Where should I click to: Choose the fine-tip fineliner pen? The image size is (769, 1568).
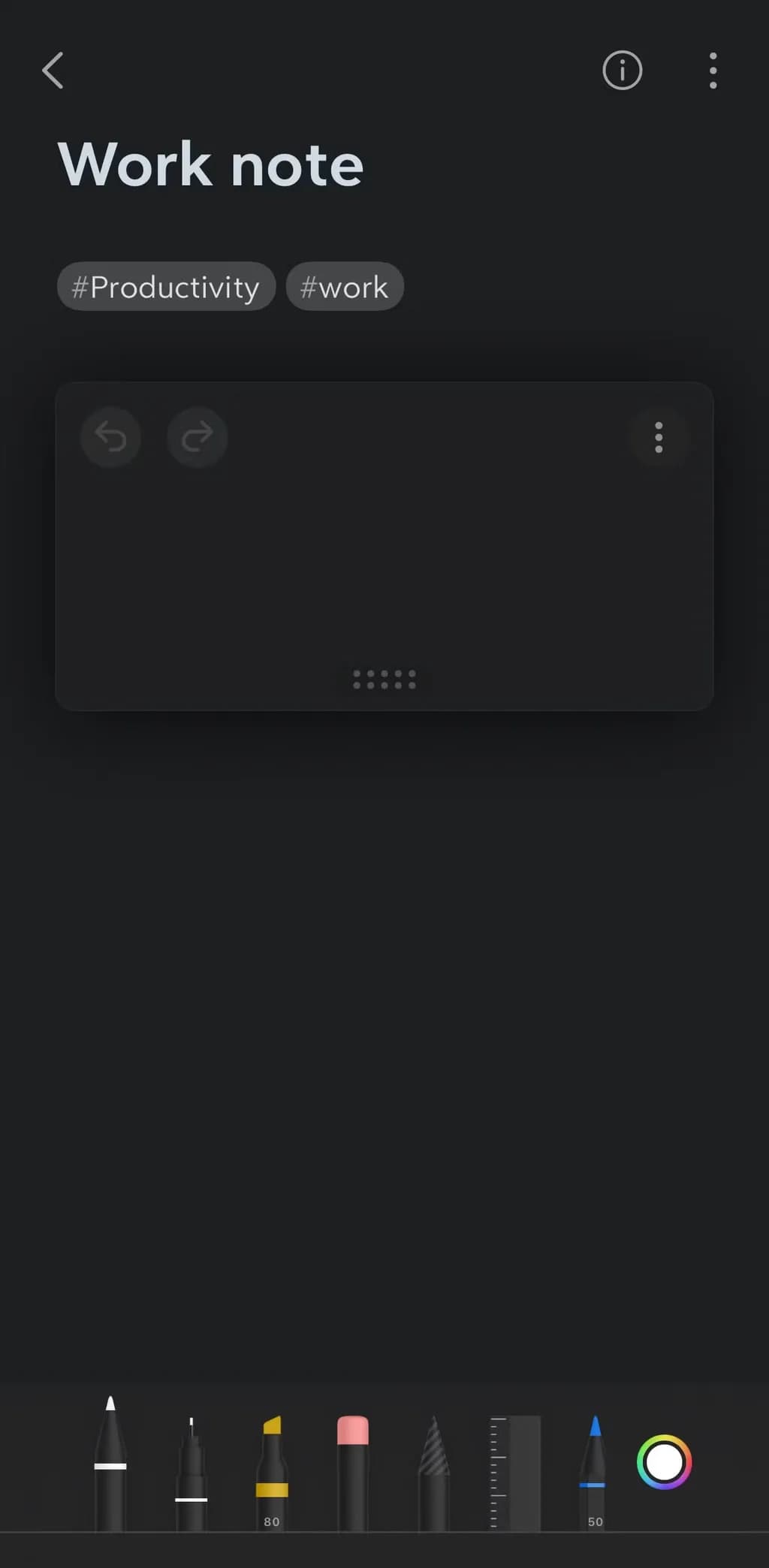pos(191,1473)
